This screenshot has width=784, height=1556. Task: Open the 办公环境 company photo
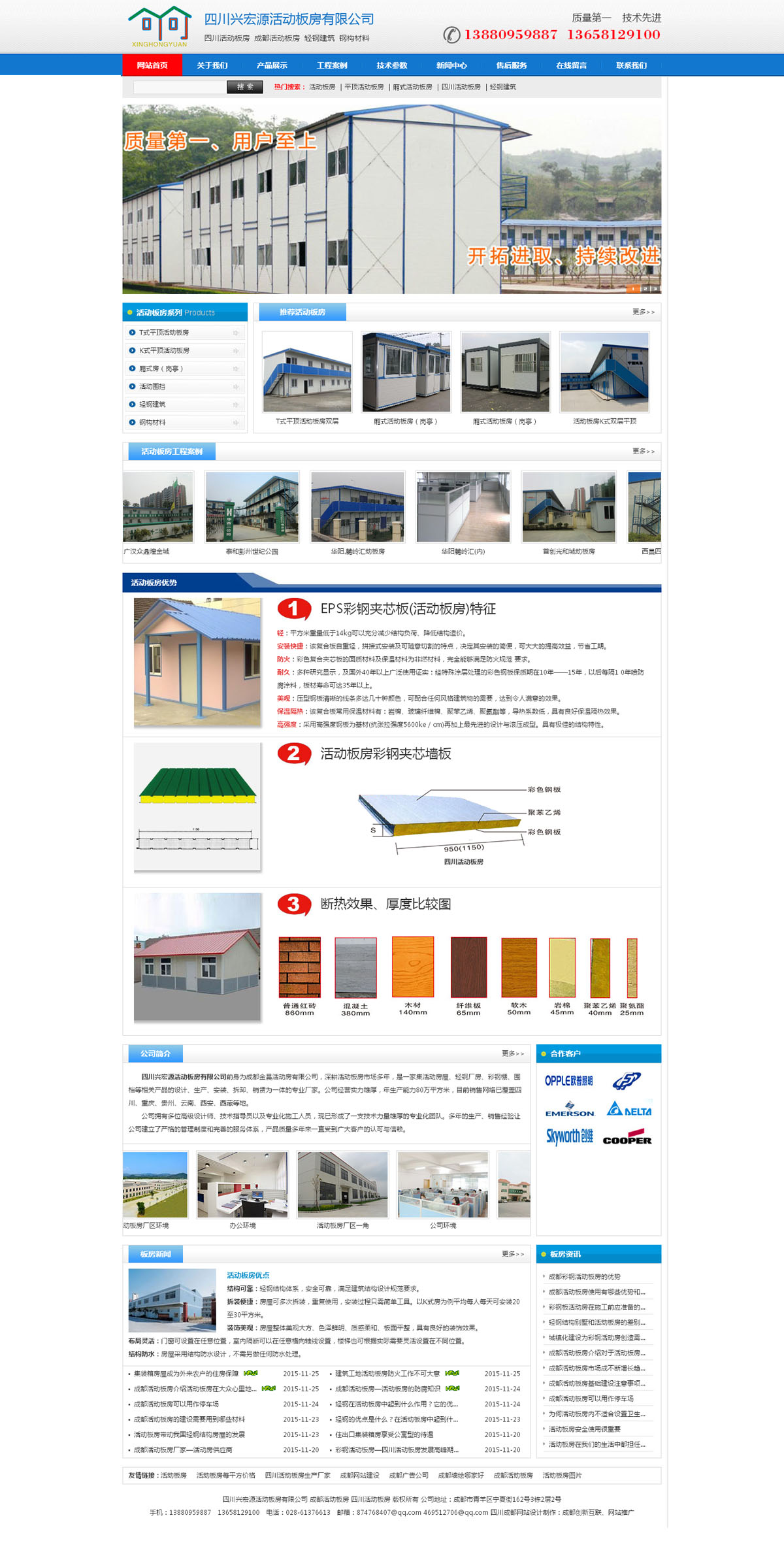point(242,1185)
